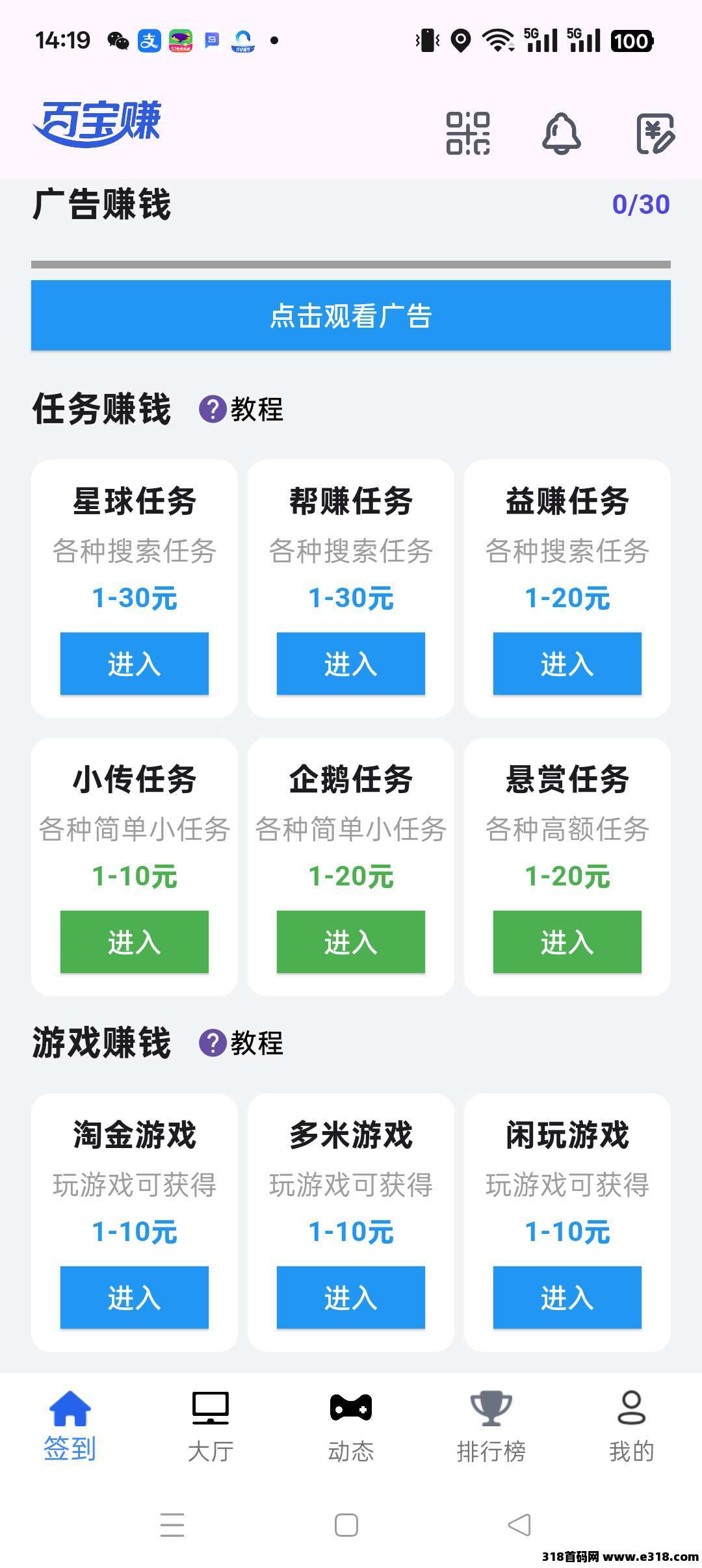Screen dimensions: 702x1568
Task: Open the 教程 tutorial link beside 游戏赚钱
Action: point(257,1044)
